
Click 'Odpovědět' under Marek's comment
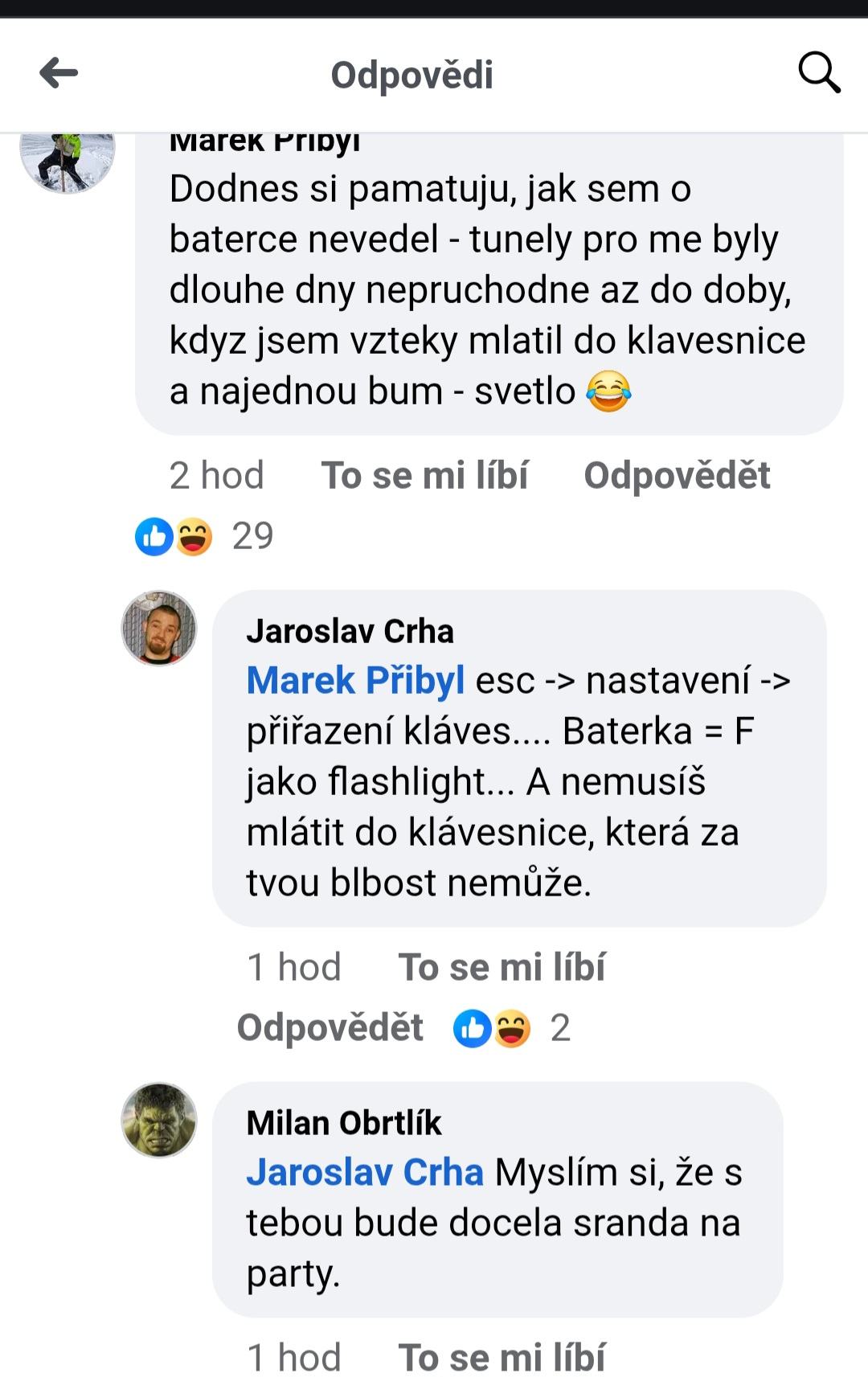pos(678,475)
